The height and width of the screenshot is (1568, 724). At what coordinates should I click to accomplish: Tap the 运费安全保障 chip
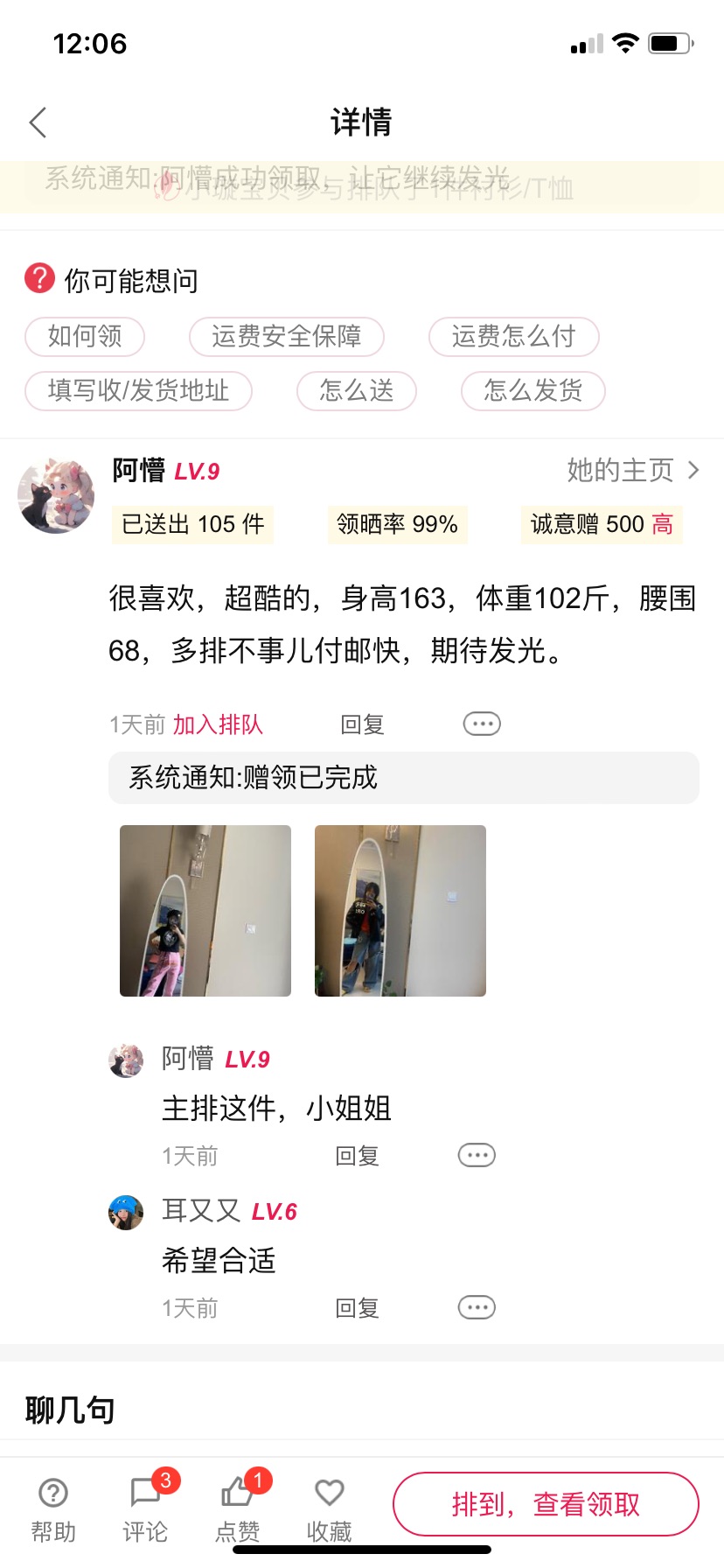(287, 337)
